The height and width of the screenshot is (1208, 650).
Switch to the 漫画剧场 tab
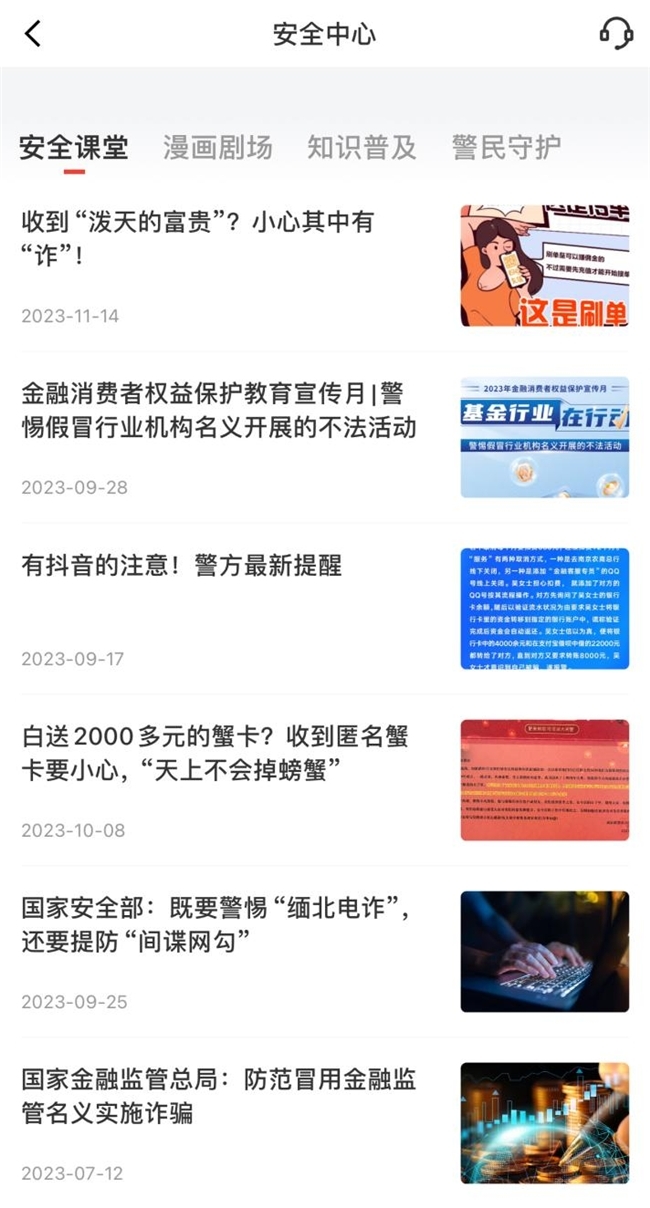pyautogui.click(x=217, y=148)
